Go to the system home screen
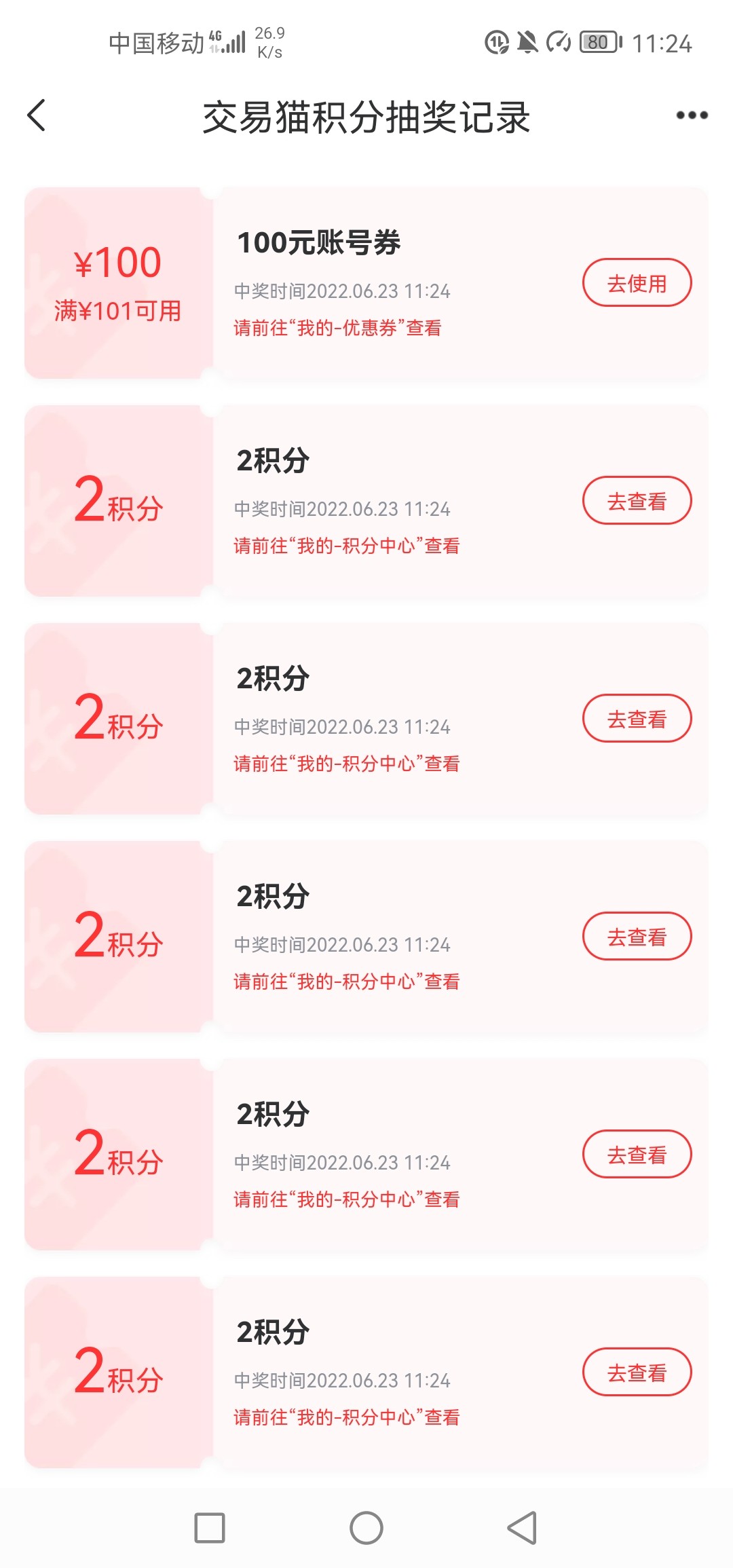The height and width of the screenshot is (1568, 733). coord(366,1528)
